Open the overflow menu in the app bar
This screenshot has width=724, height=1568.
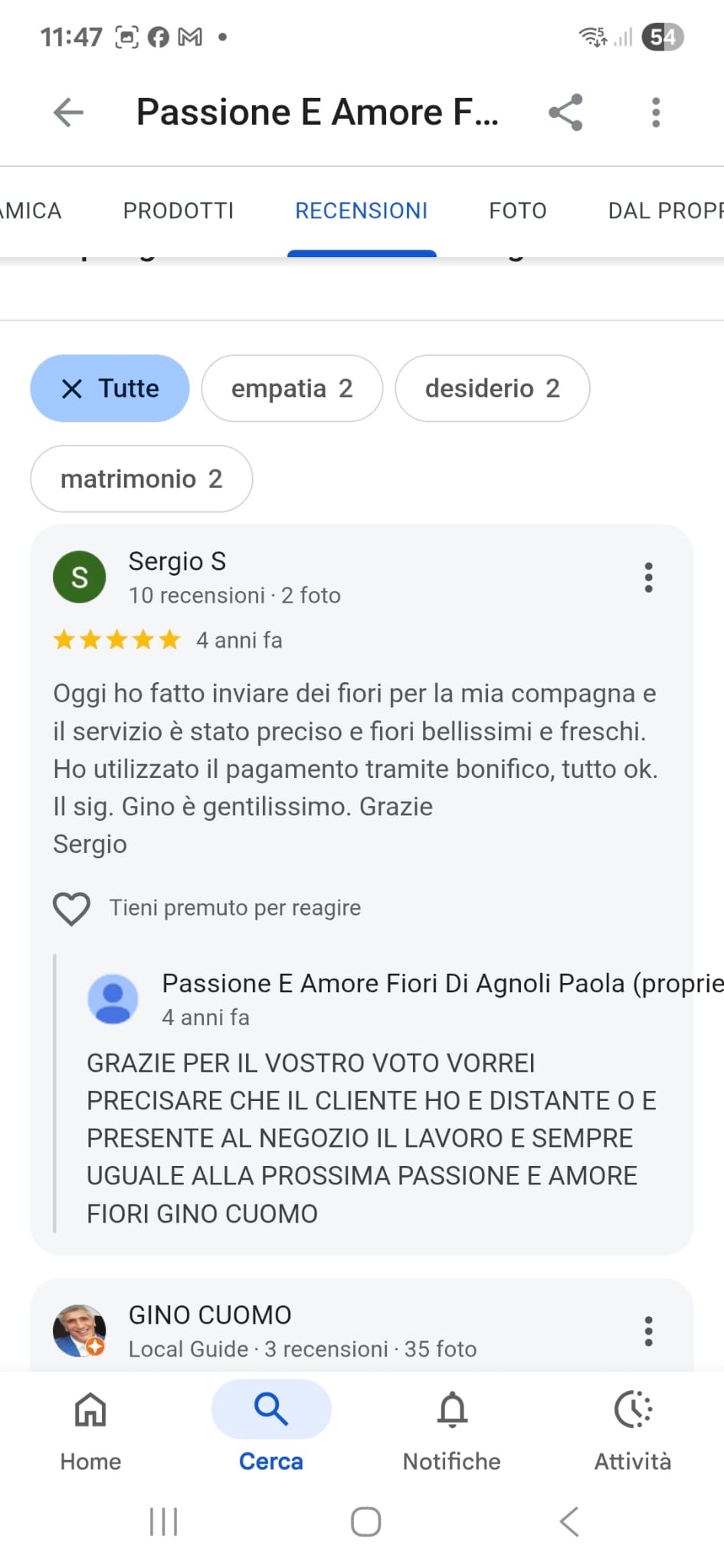click(x=655, y=113)
